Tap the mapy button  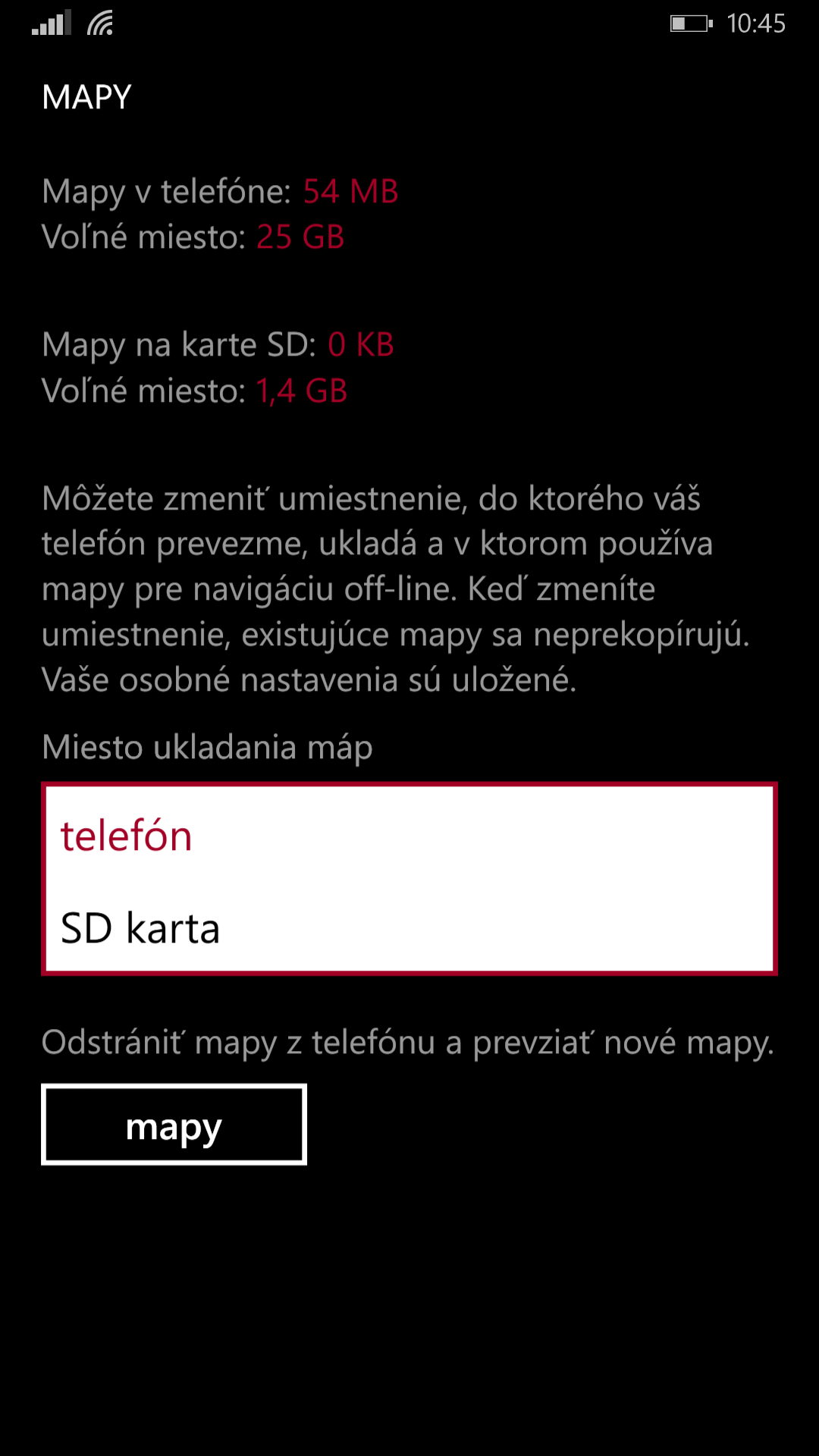click(174, 1125)
